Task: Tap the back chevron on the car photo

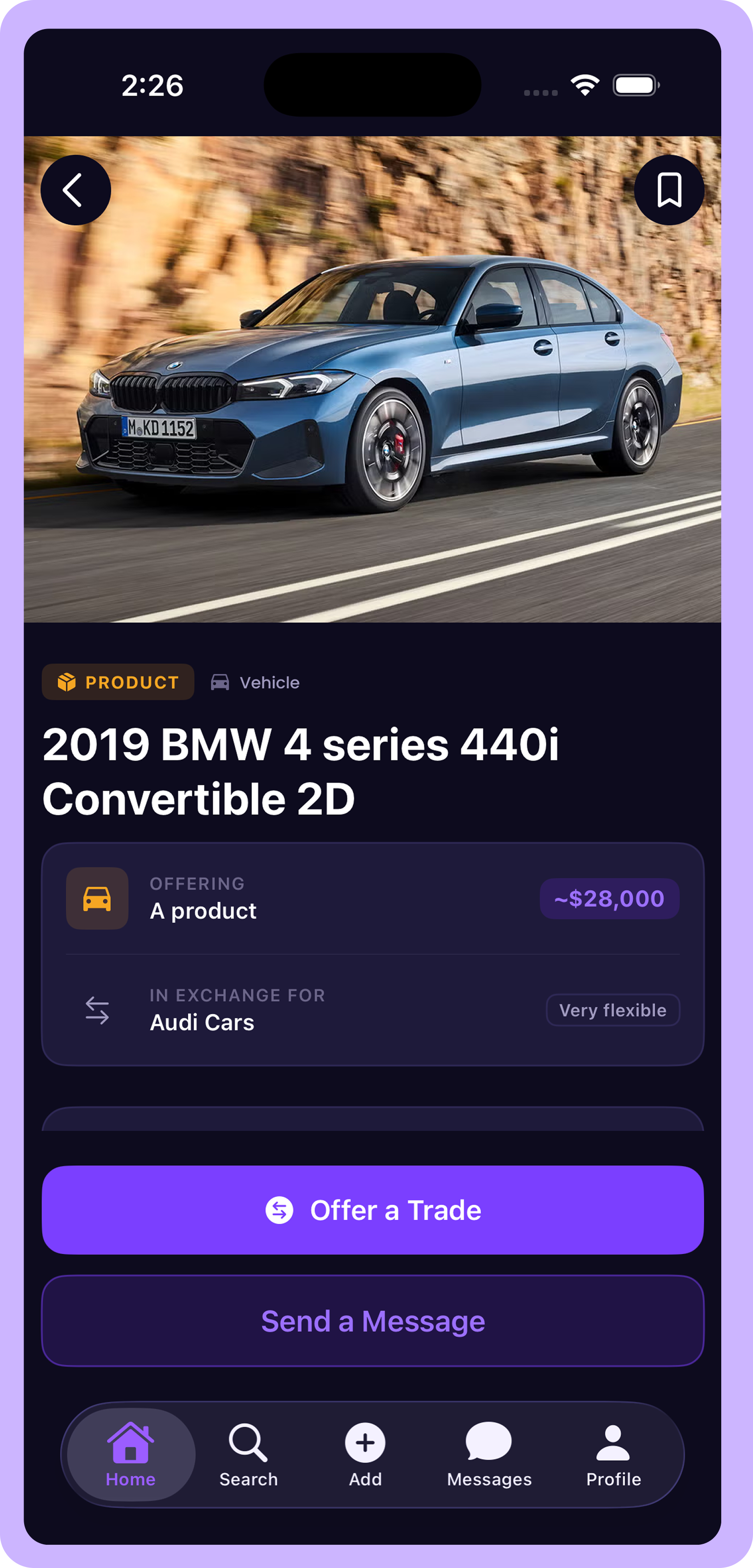Action: (76, 190)
